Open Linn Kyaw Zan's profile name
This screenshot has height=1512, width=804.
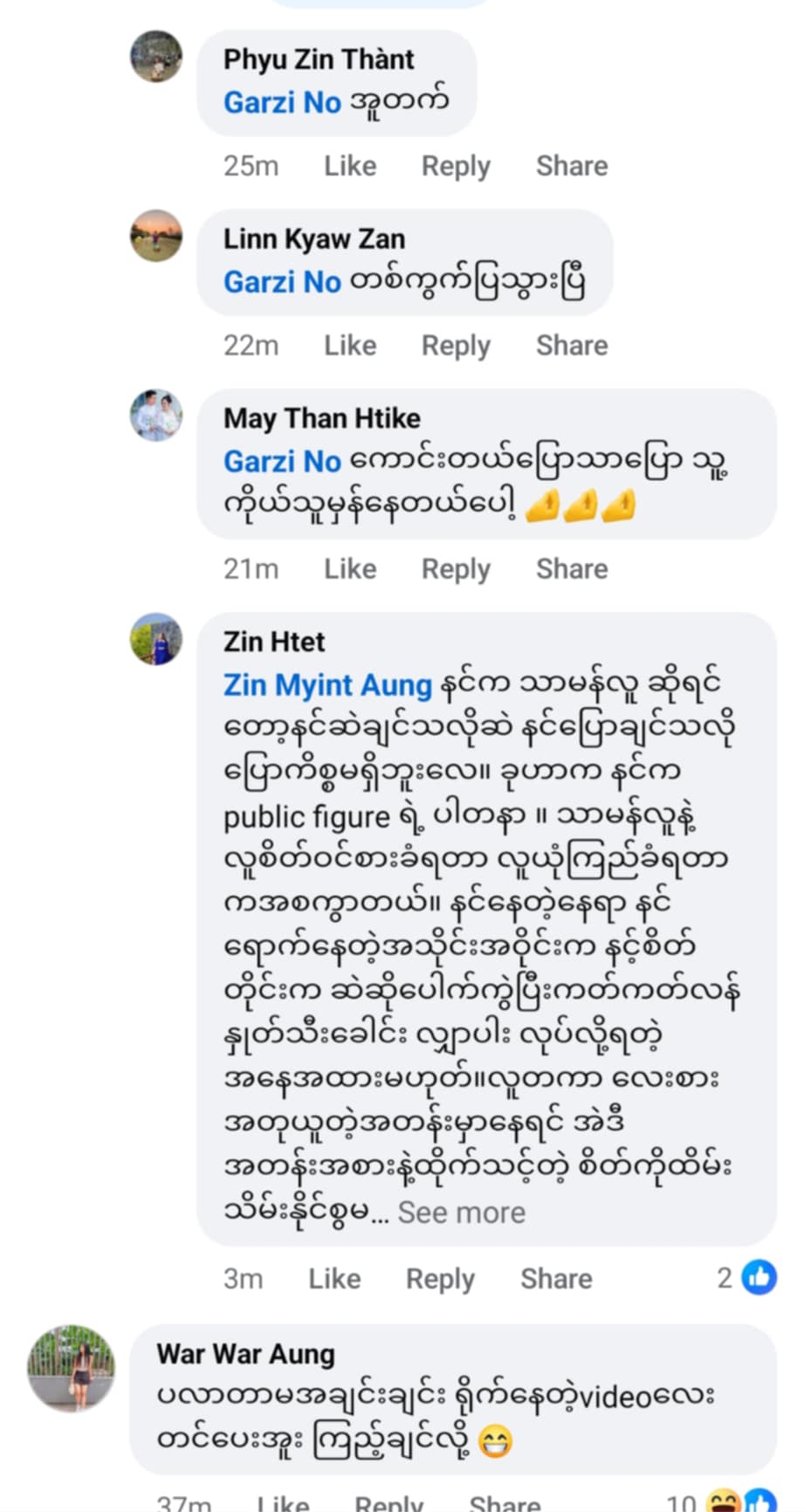coord(314,238)
